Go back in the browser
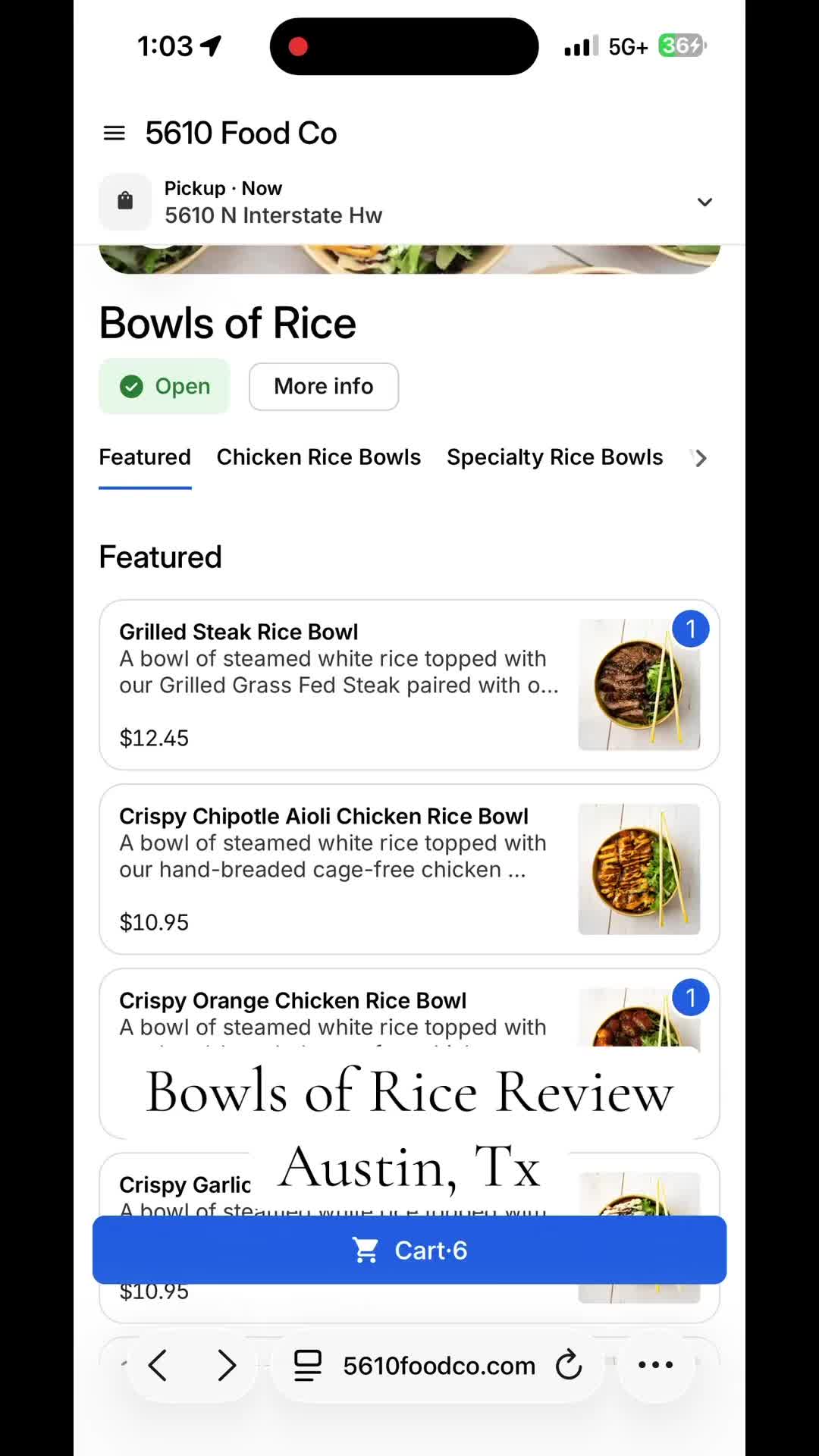The height and width of the screenshot is (1456, 819). pos(158,1366)
